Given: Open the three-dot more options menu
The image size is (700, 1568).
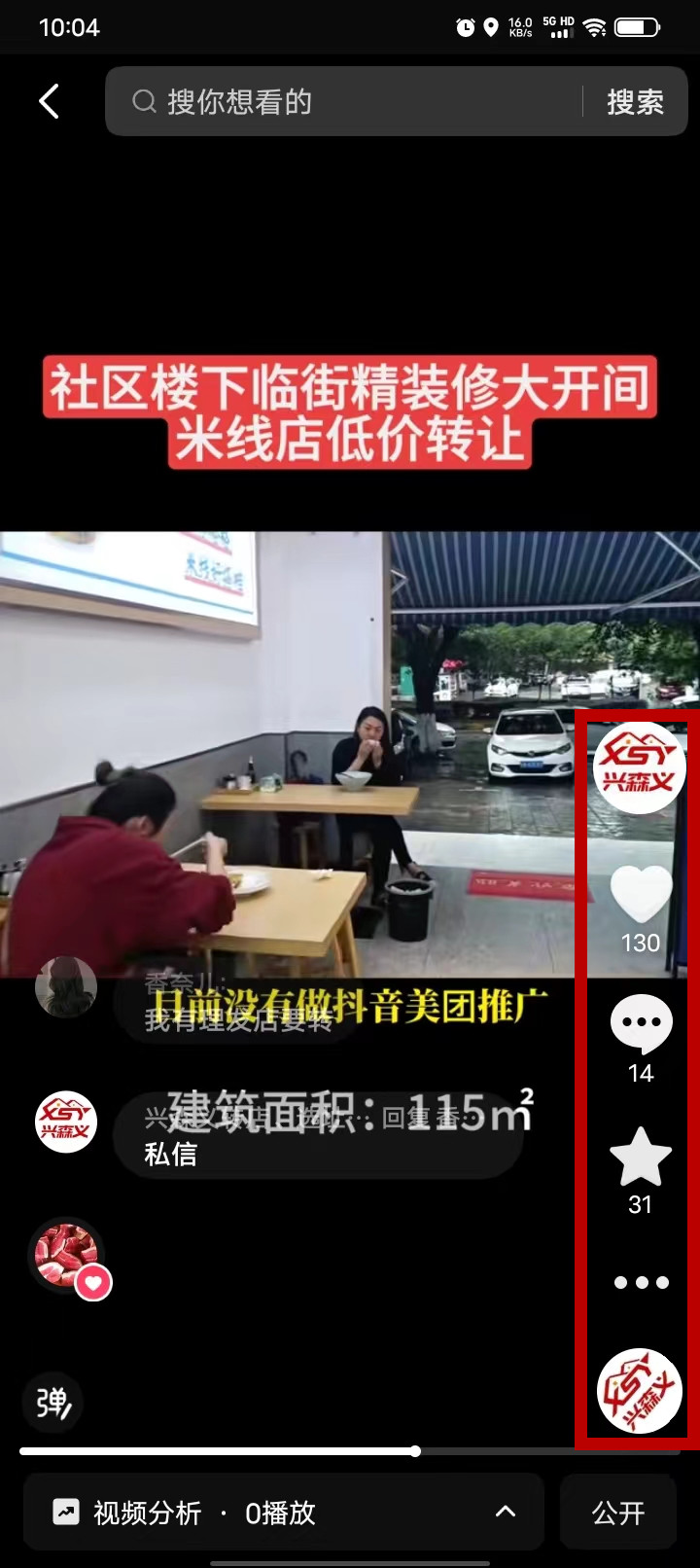Looking at the screenshot, I should [641, 1282].
